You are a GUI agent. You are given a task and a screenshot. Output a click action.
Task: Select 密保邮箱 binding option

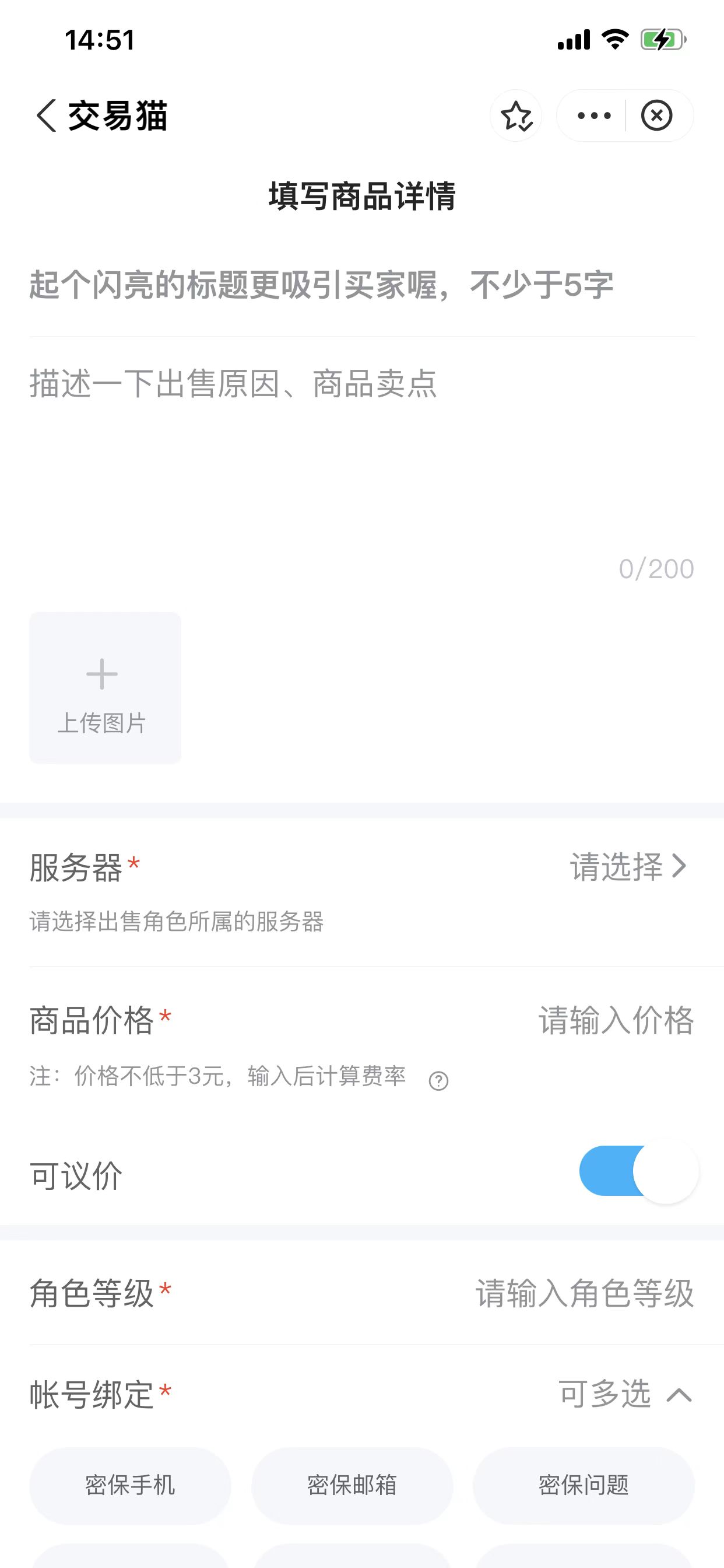pyautogui.click(x=352, y=1485)
